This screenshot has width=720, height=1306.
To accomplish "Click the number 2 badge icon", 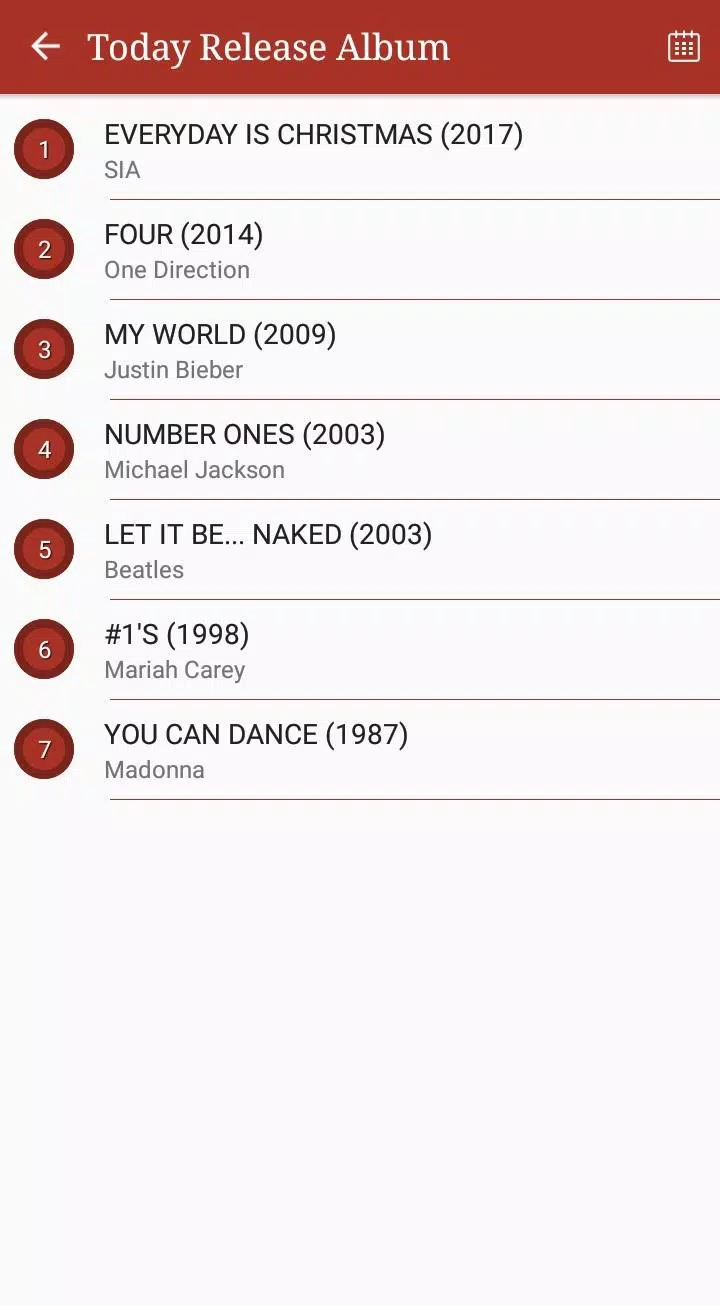I will pyautogui.click(x=44, y=249).
